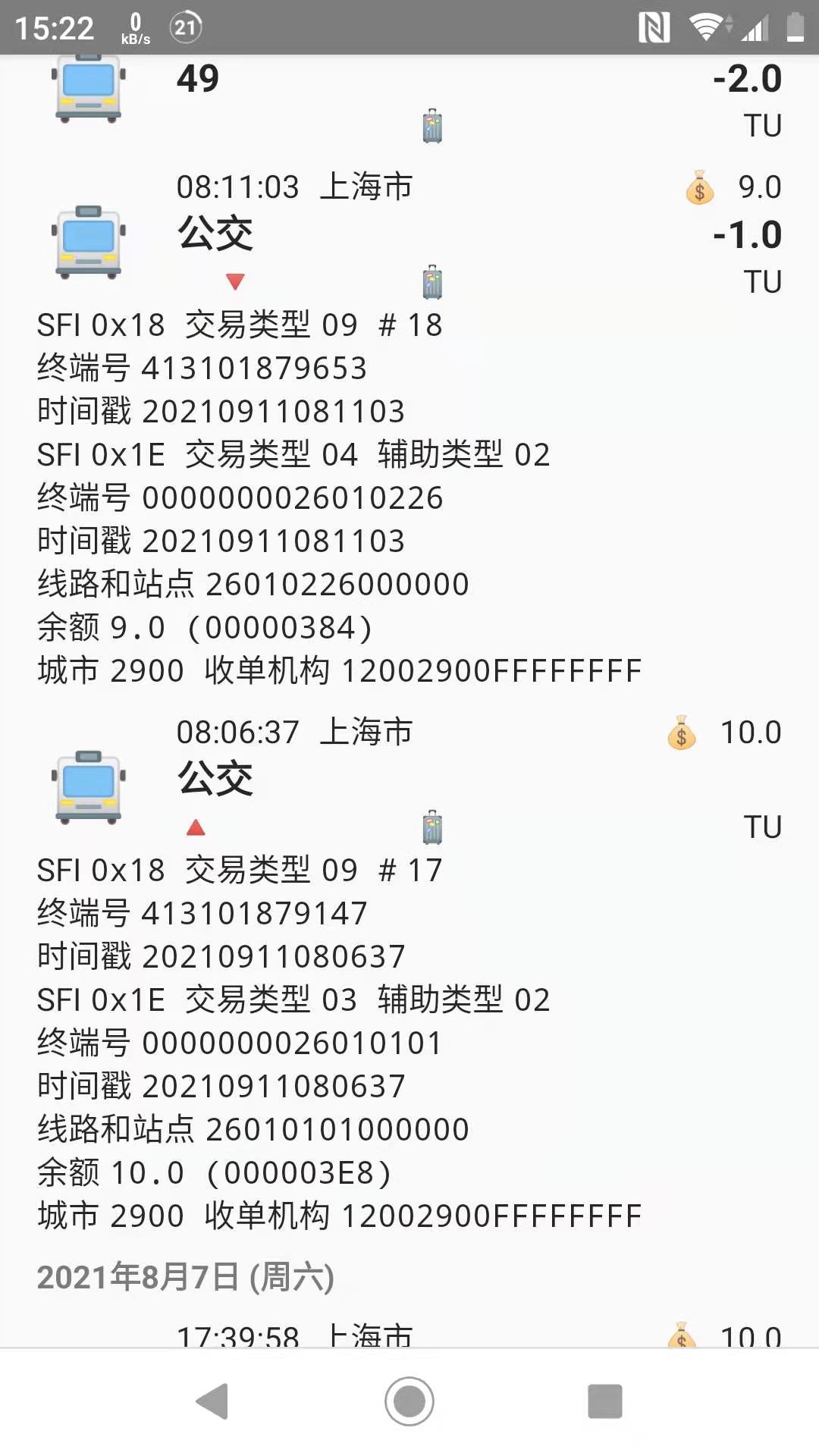This screenshot has width=819, height=1456.
Task: Open the recent apps view
Action: click(605, 1401)
